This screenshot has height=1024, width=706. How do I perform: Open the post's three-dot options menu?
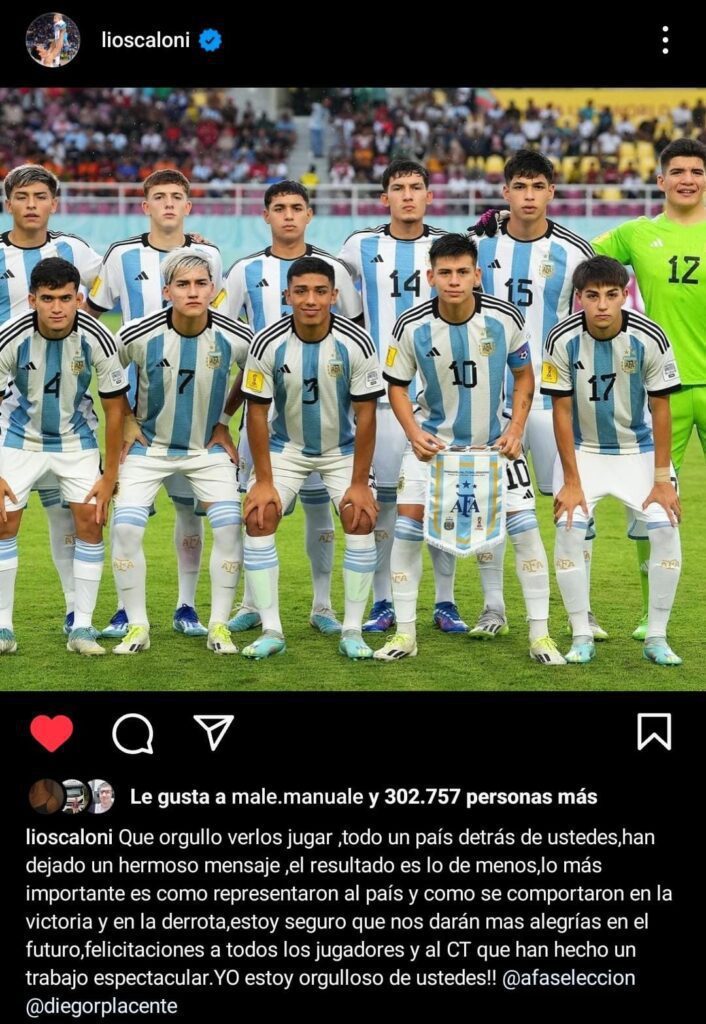tap(665, 40)
